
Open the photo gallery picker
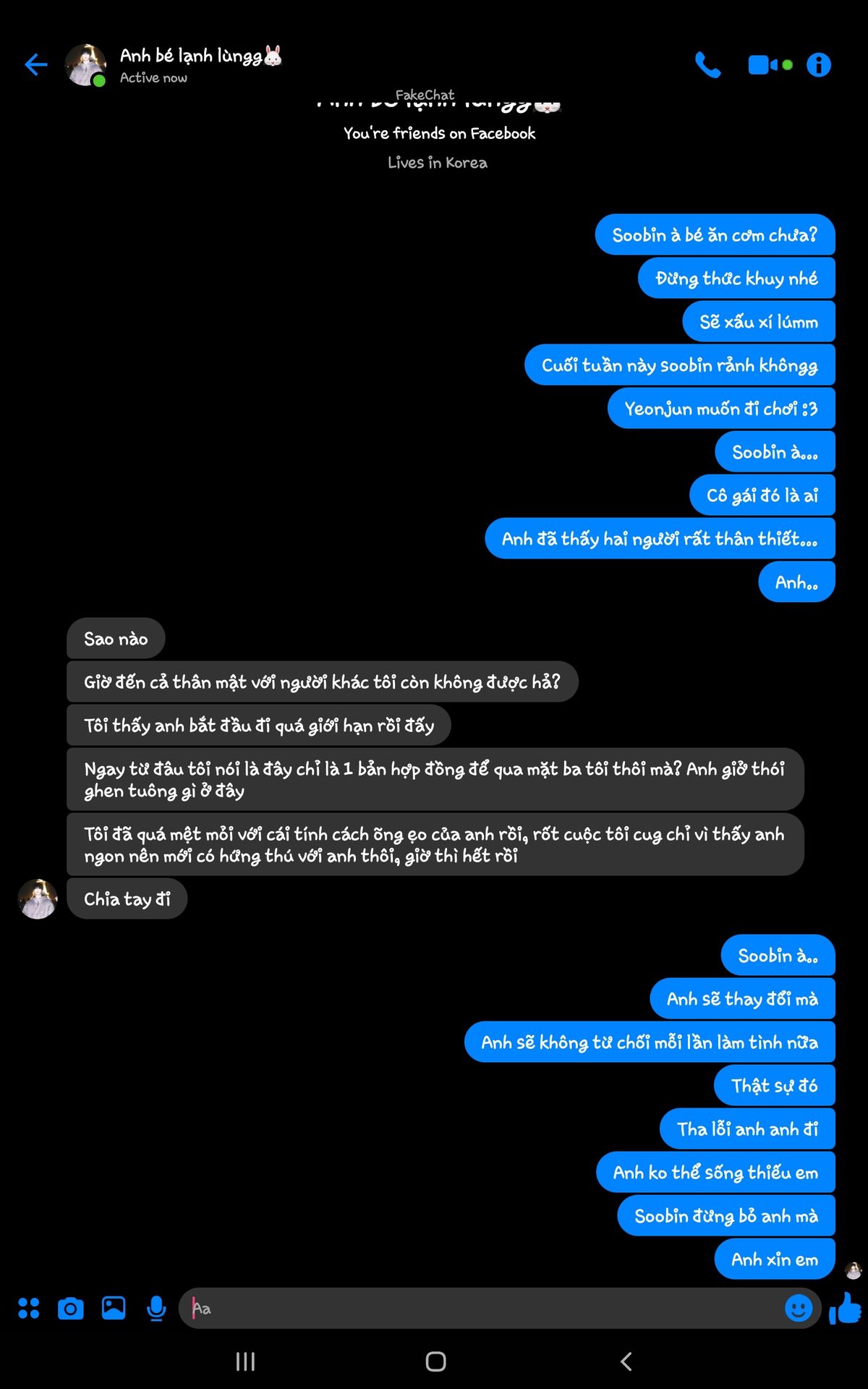click(x=114, y=1308)
